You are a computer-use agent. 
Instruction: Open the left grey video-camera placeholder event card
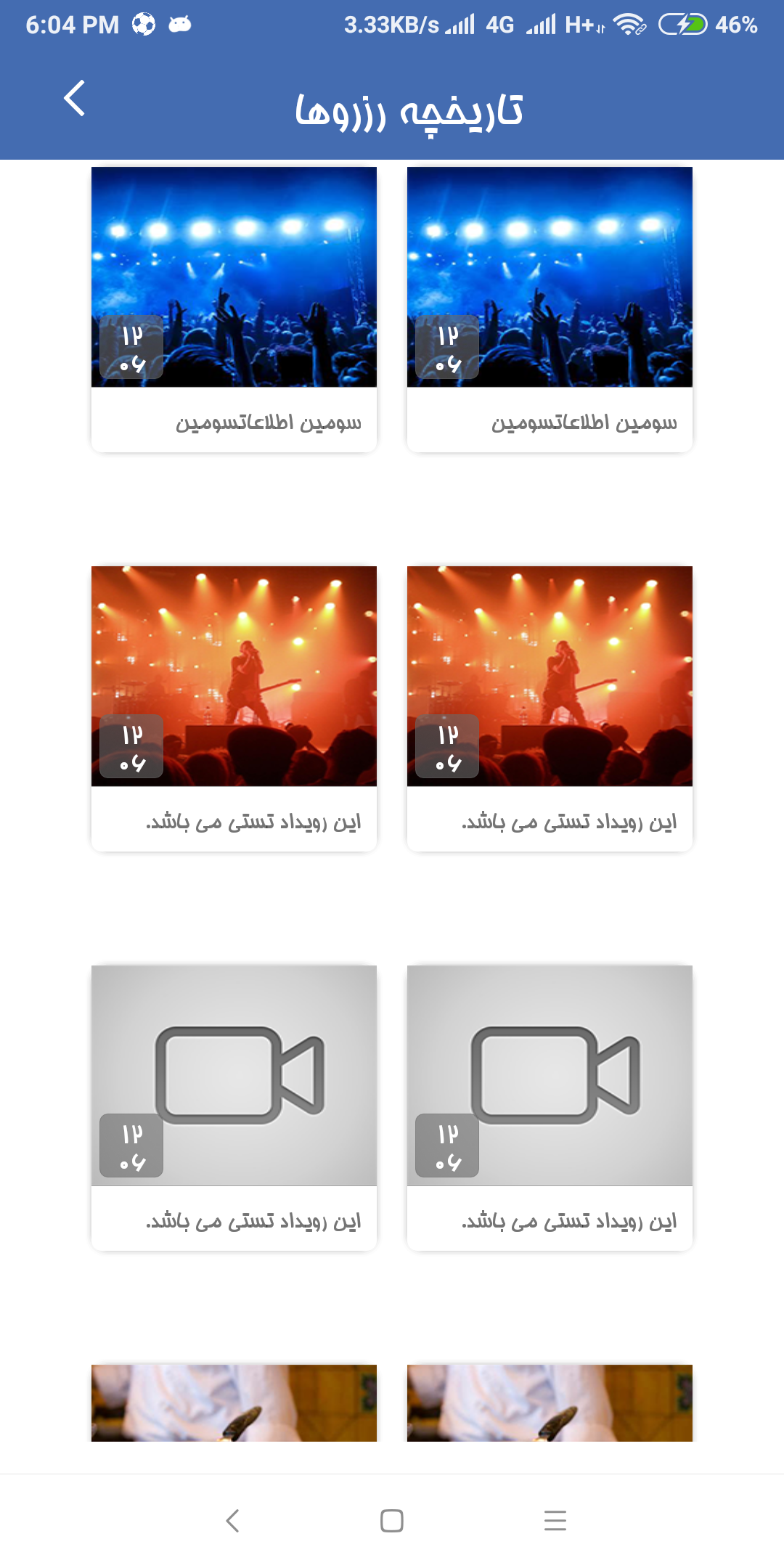pos(234,1108)
